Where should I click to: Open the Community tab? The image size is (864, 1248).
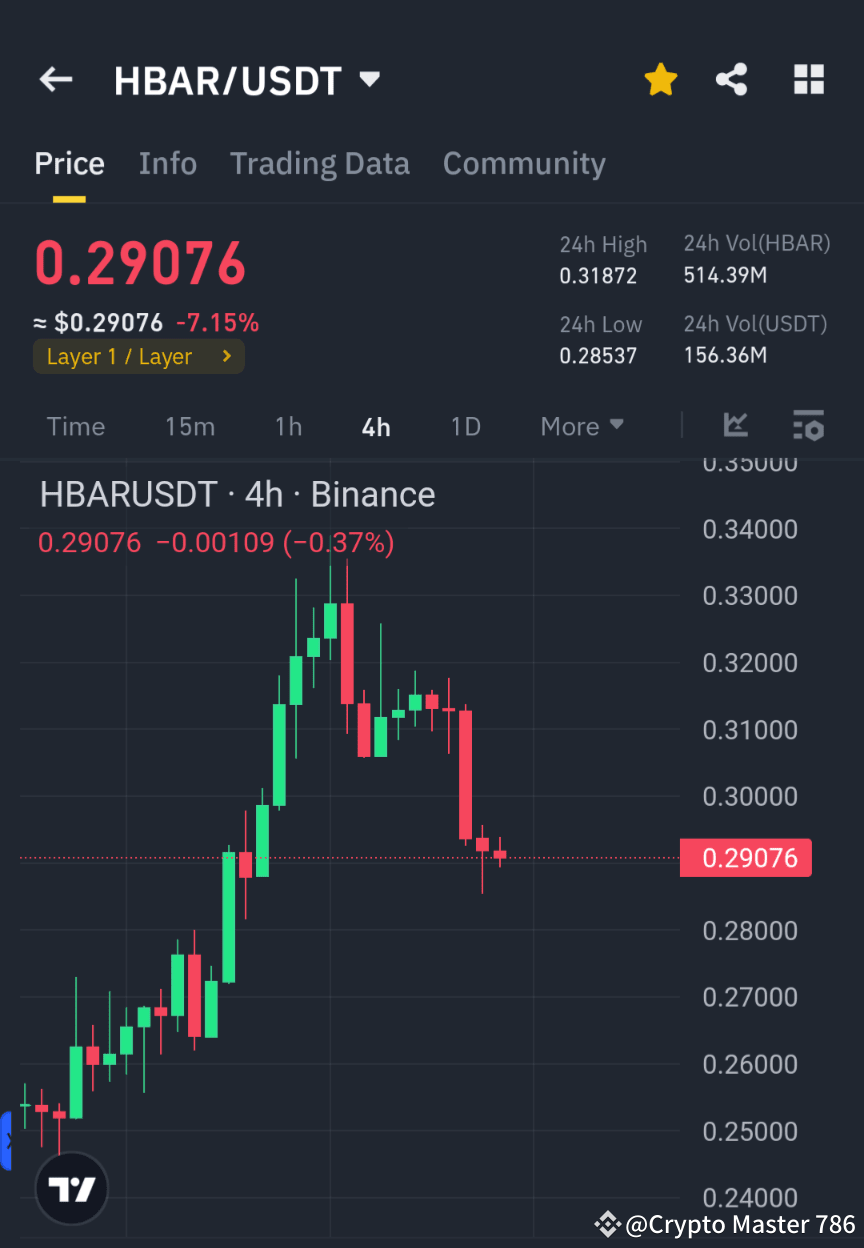pyautogui.click(x=524, y=163)
